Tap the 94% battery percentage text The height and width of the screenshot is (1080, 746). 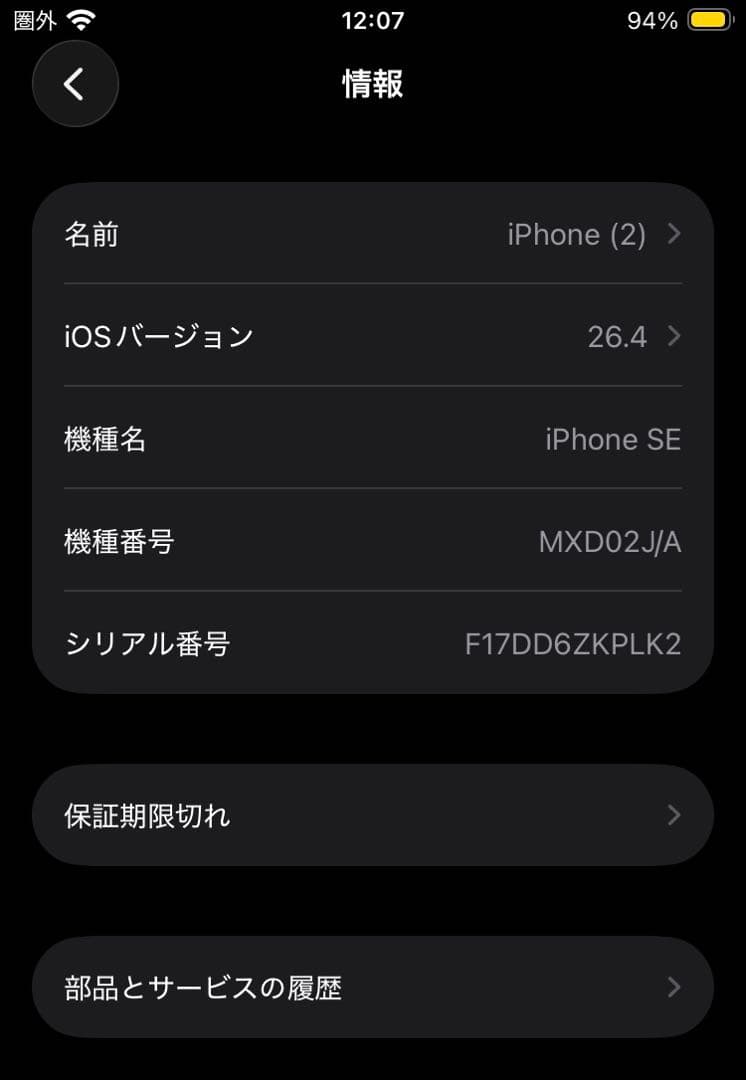653,18
